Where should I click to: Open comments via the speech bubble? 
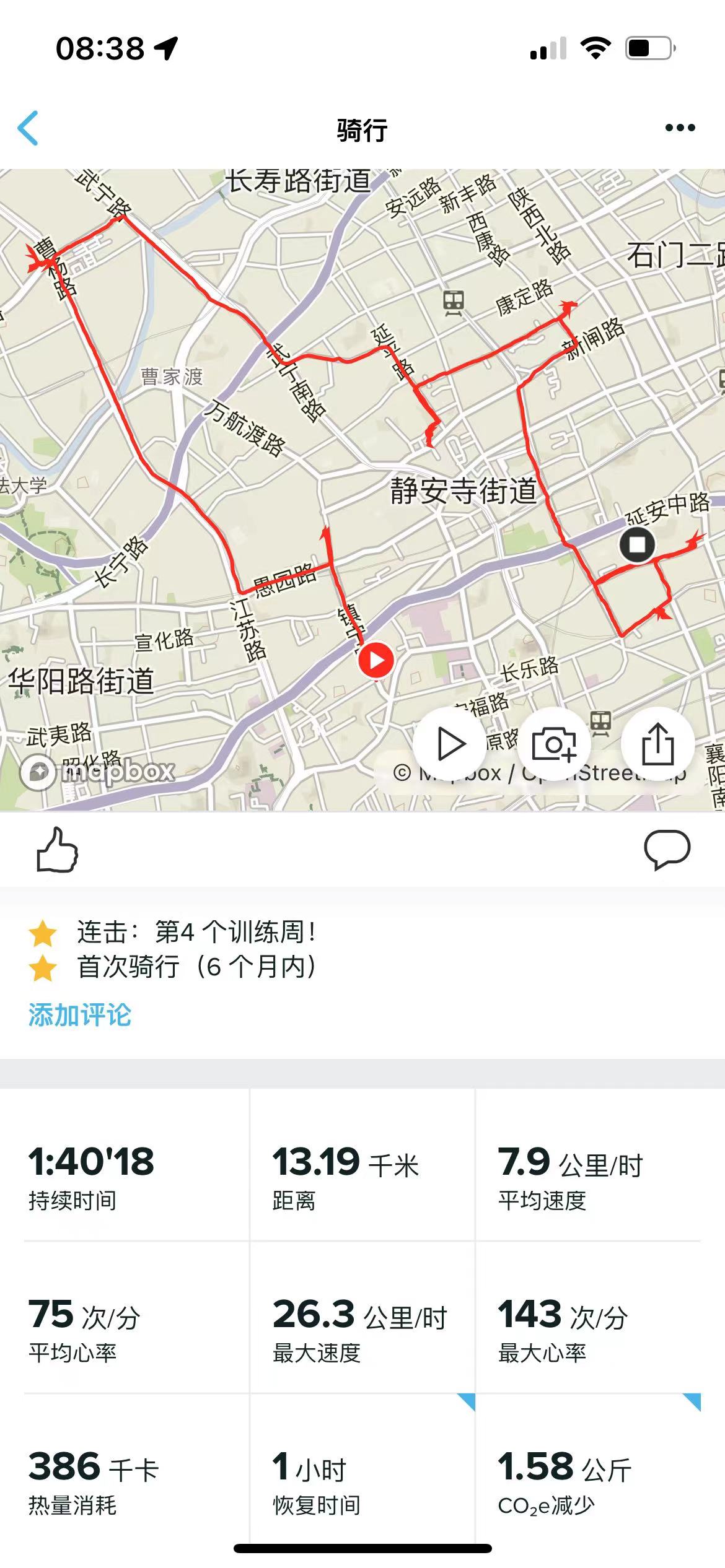667,850
